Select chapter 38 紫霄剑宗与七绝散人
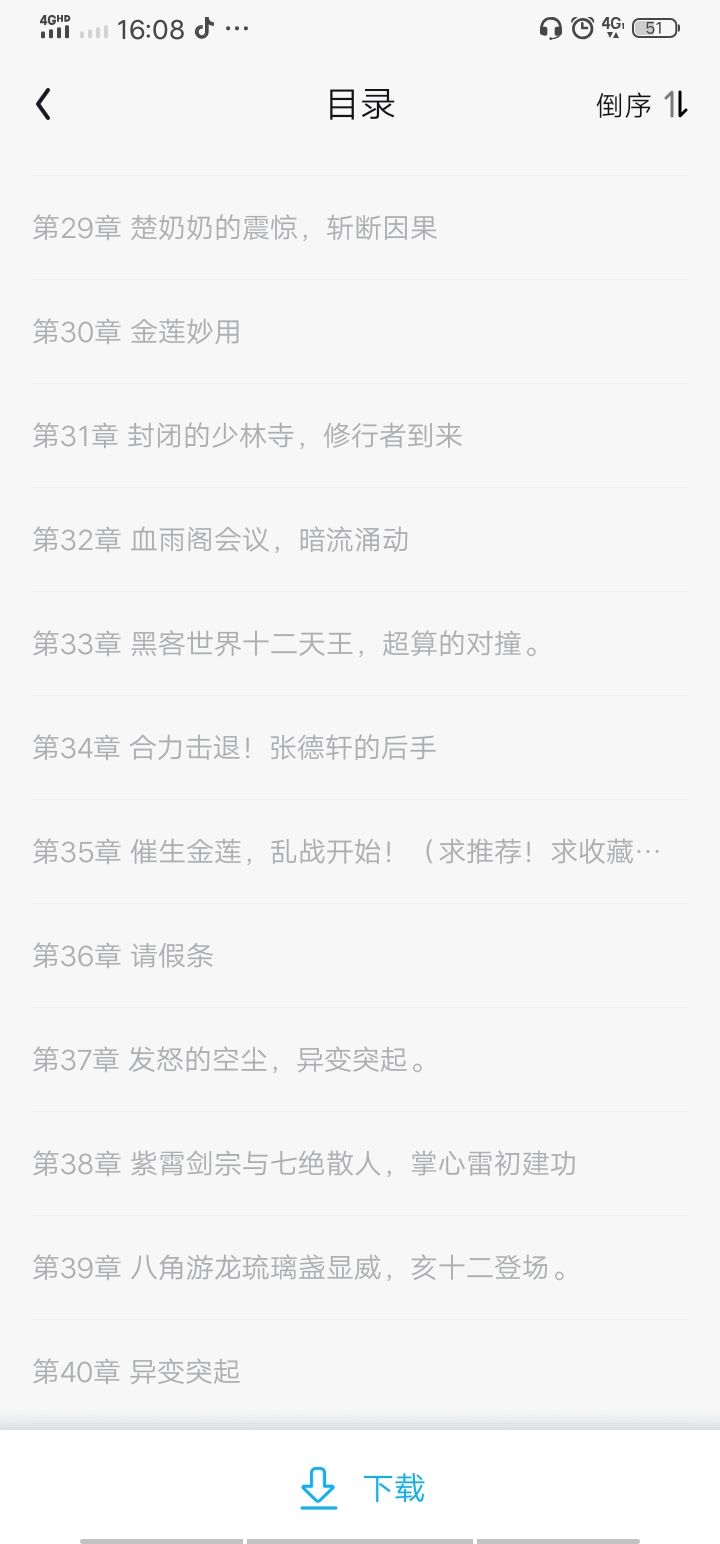The width and height of the screenshot is (720, 1544). click(360, 1164)
